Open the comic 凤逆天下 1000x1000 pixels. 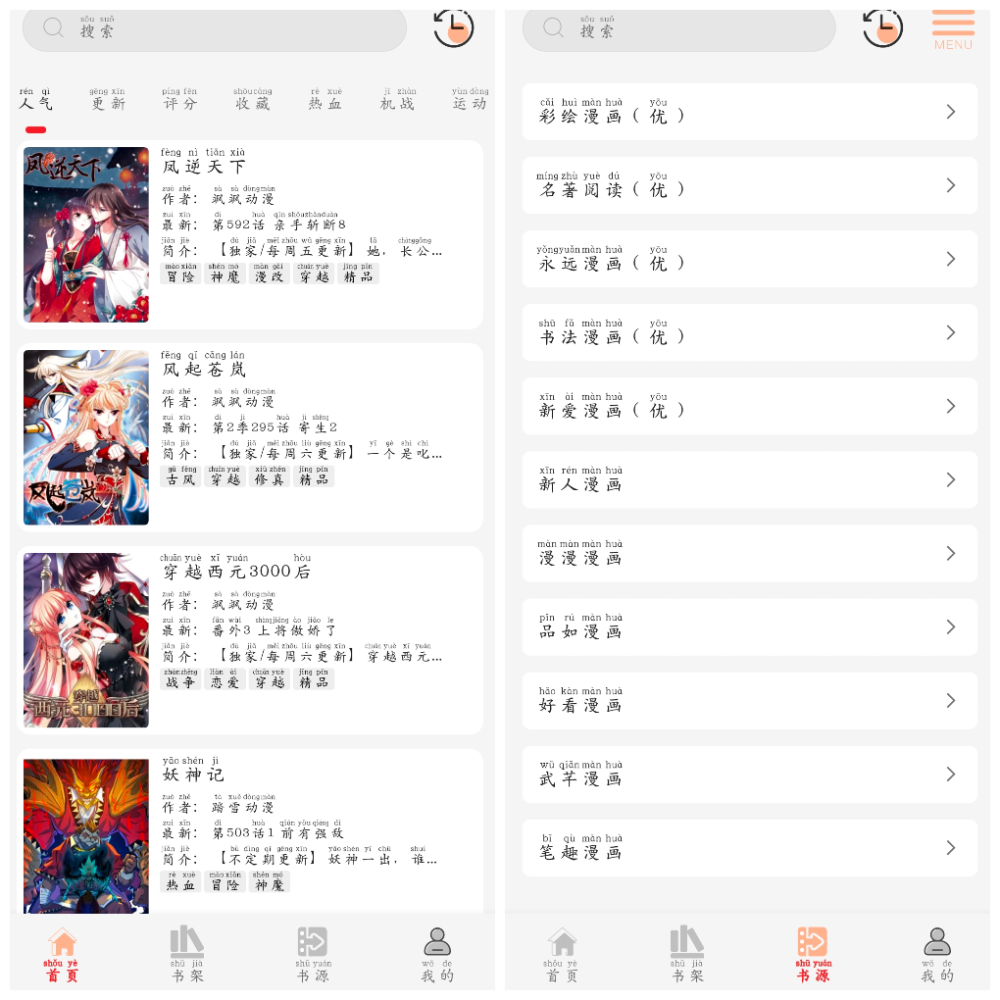click(250, 234)
